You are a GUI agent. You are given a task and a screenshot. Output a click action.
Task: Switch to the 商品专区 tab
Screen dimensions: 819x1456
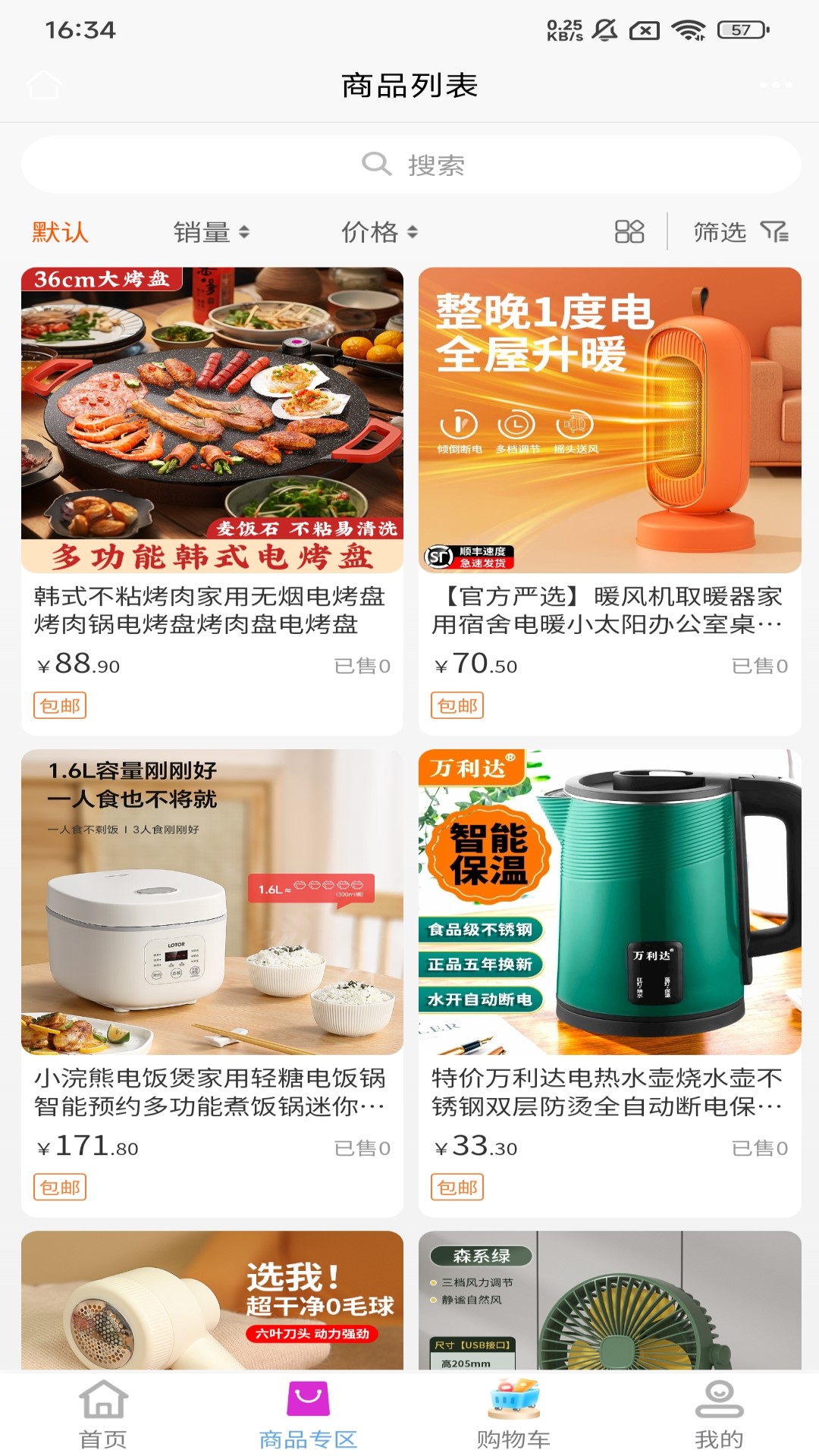click(x=308, y=1415)
